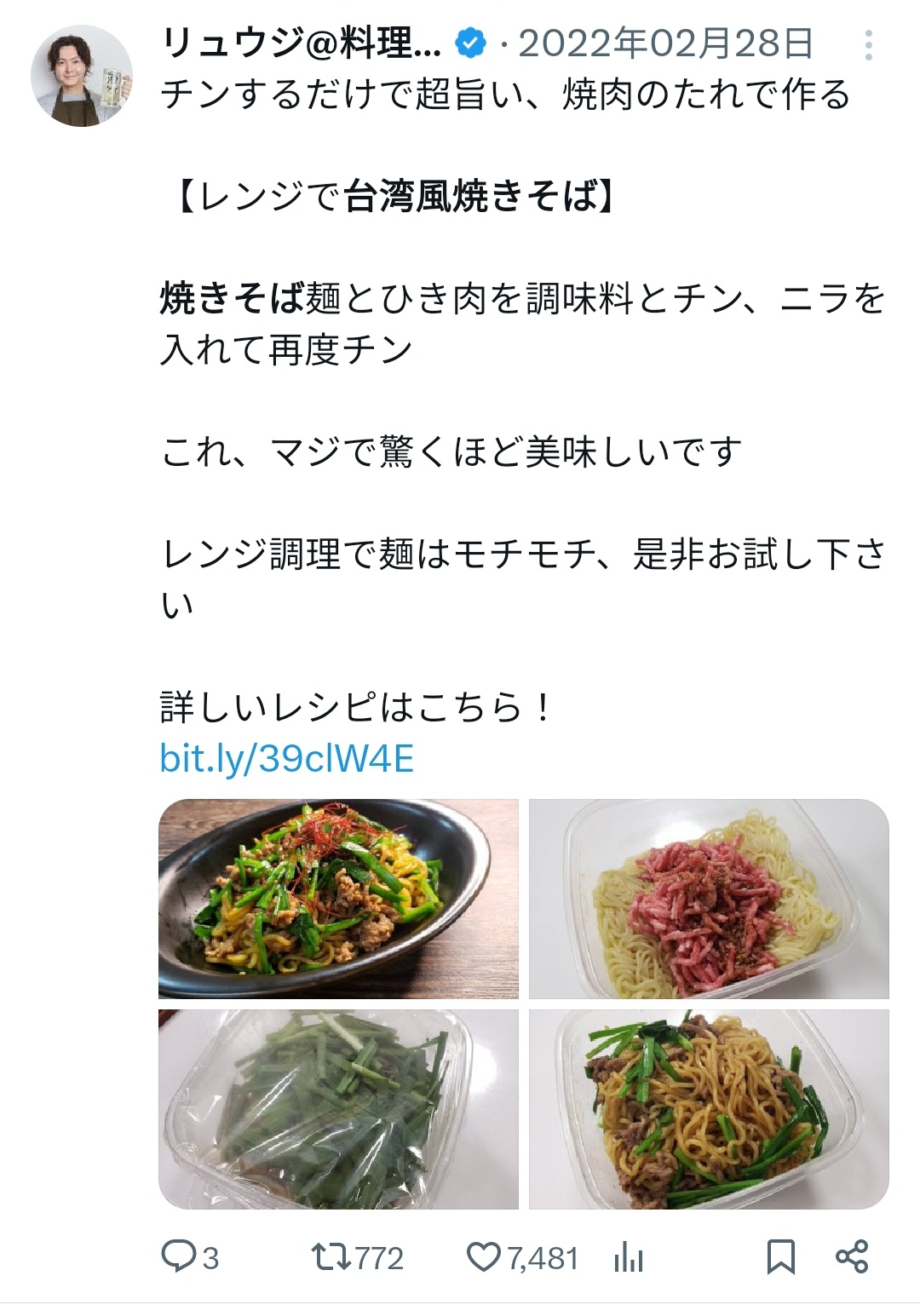This screenshot has height=1316, width=920.
Task: Open リュウジ@料理 account name
Action: tap(302, 43)
